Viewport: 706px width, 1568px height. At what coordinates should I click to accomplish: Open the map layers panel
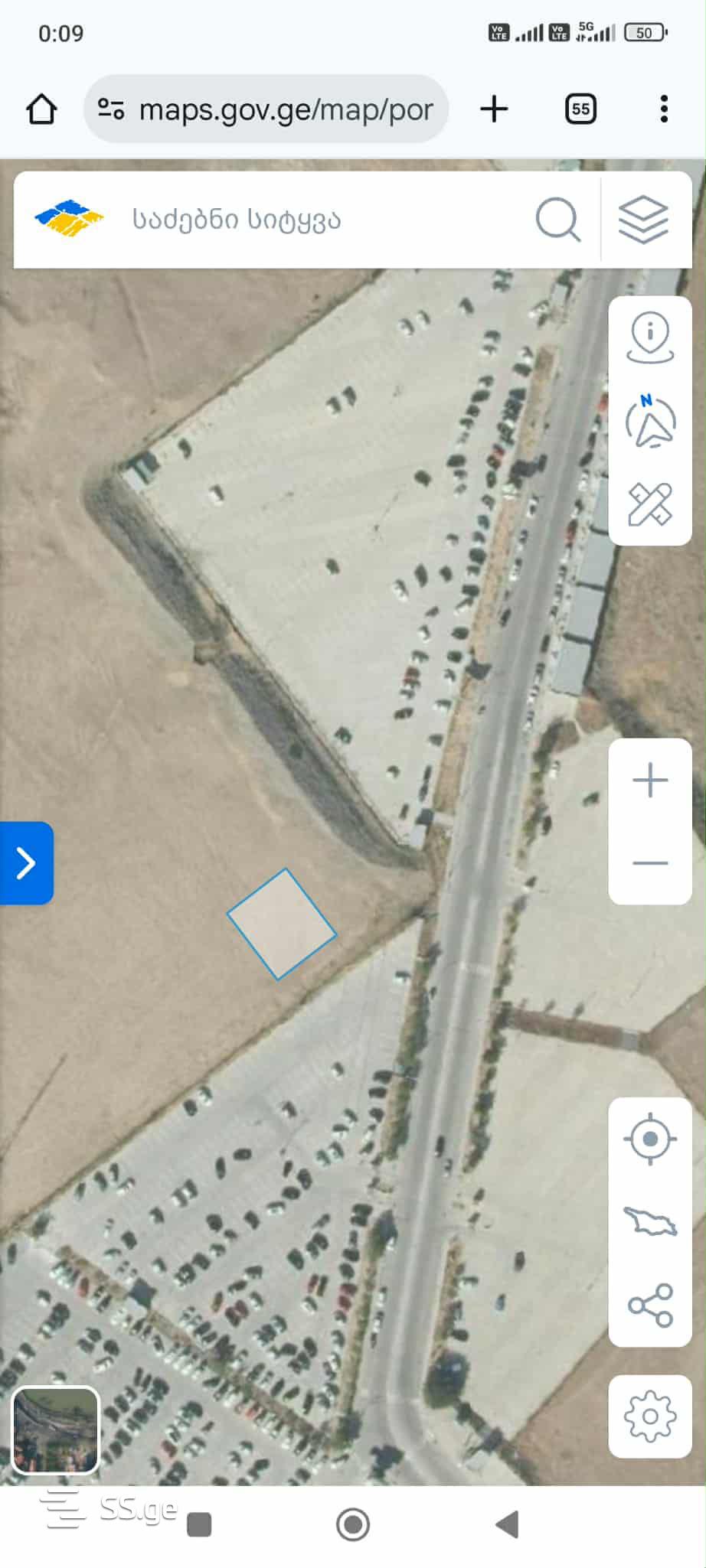pyautogui.click(x=643, y=220)
